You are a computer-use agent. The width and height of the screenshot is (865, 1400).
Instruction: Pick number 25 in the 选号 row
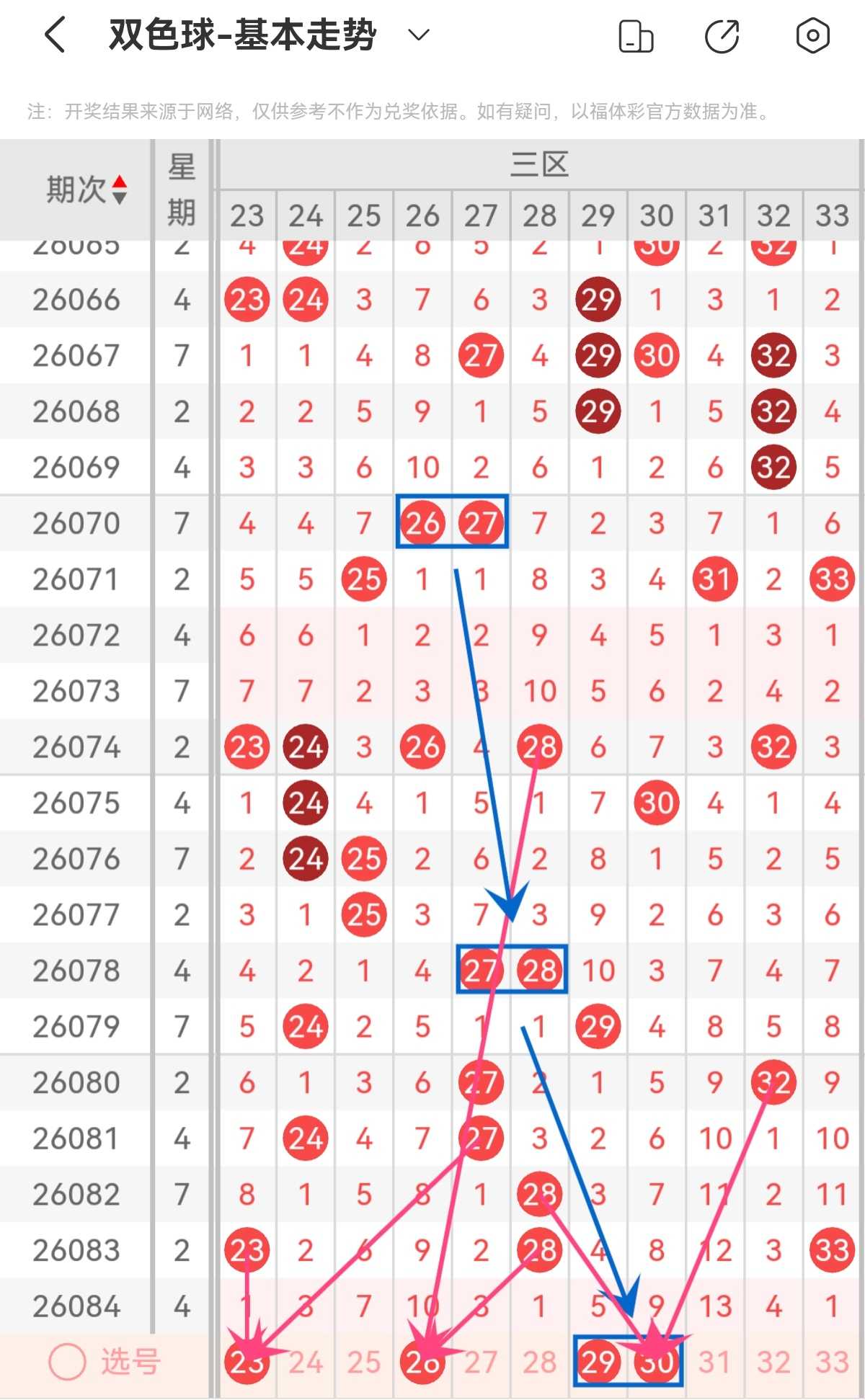pos(364,1362)
